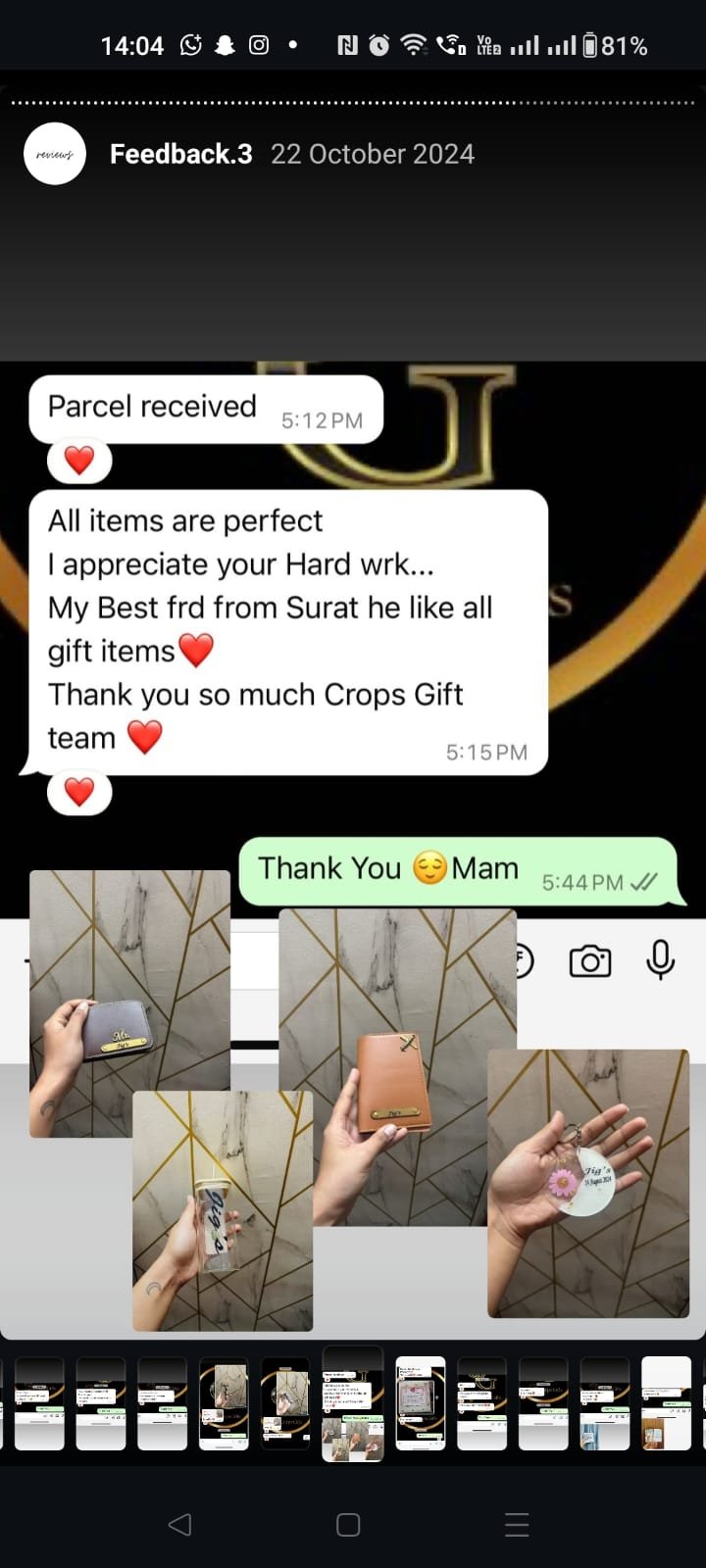Tap the Feedback.3 highlight title
706x1568 pixels.
(181, 154)
